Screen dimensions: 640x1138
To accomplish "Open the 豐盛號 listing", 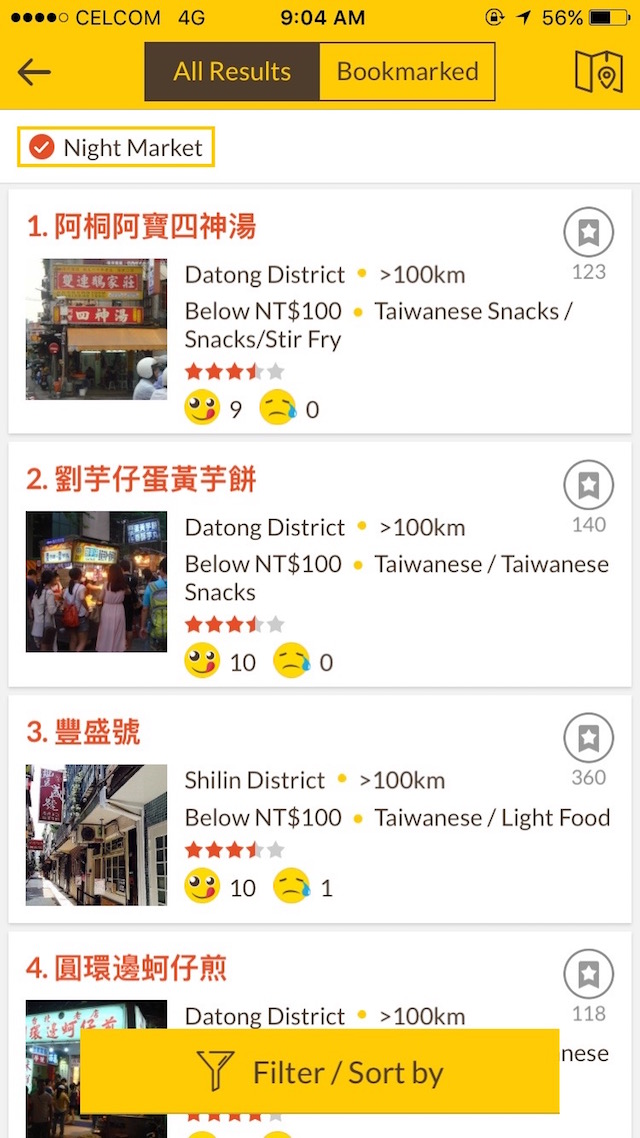I will pos(84,733).
